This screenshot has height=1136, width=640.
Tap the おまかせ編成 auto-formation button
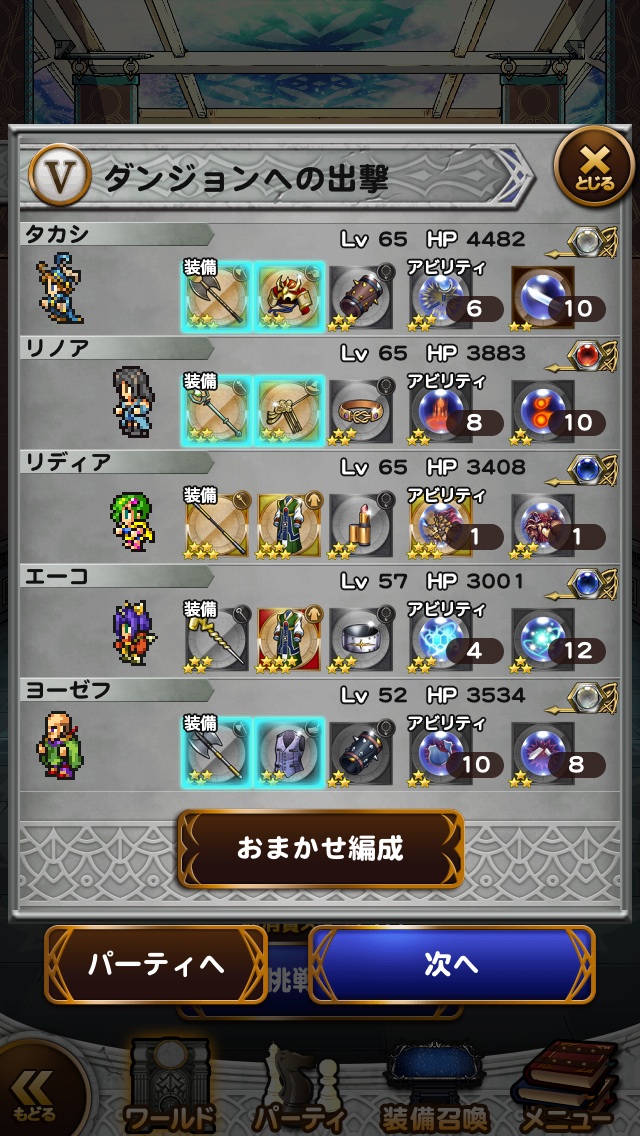(320, 849)
